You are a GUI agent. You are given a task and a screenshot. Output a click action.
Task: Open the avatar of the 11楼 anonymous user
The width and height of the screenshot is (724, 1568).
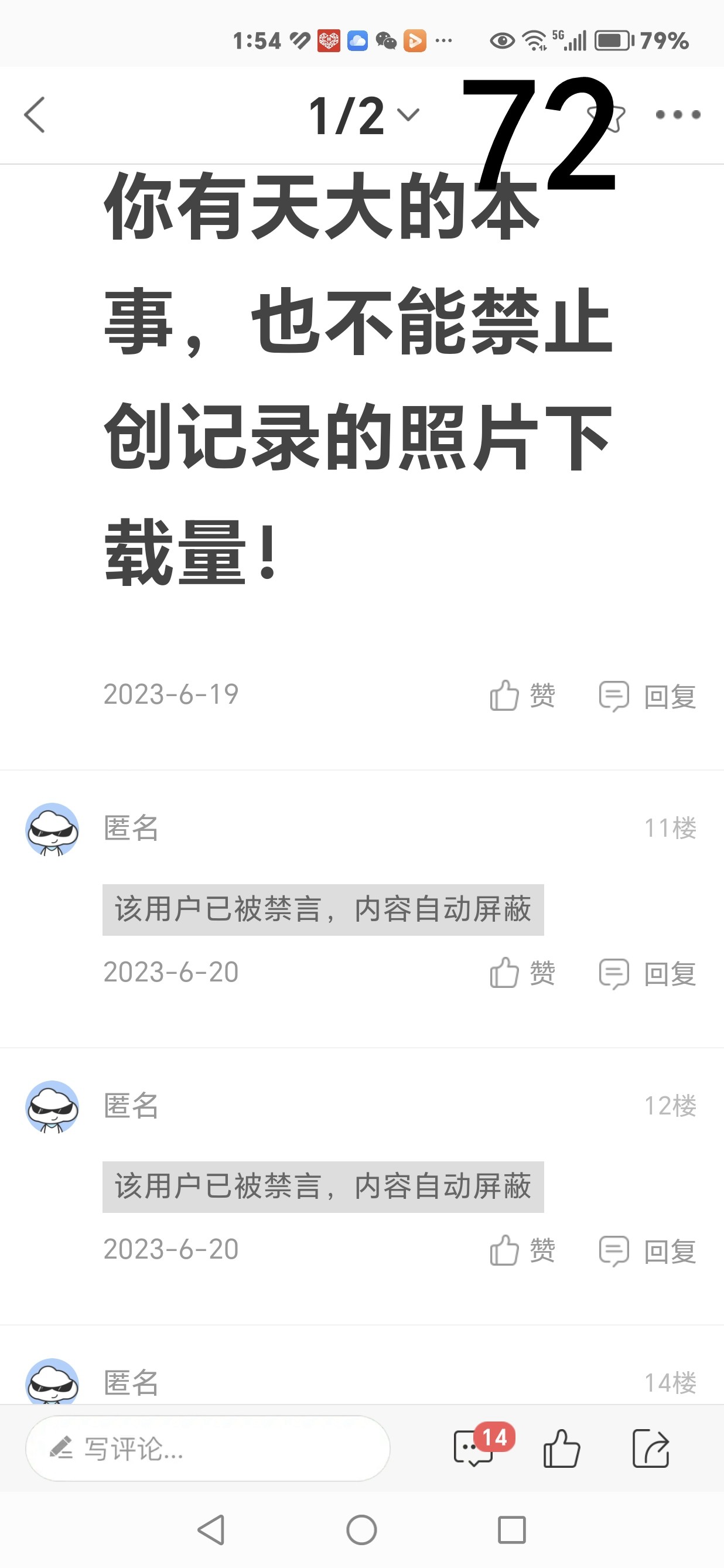(52, 829)
